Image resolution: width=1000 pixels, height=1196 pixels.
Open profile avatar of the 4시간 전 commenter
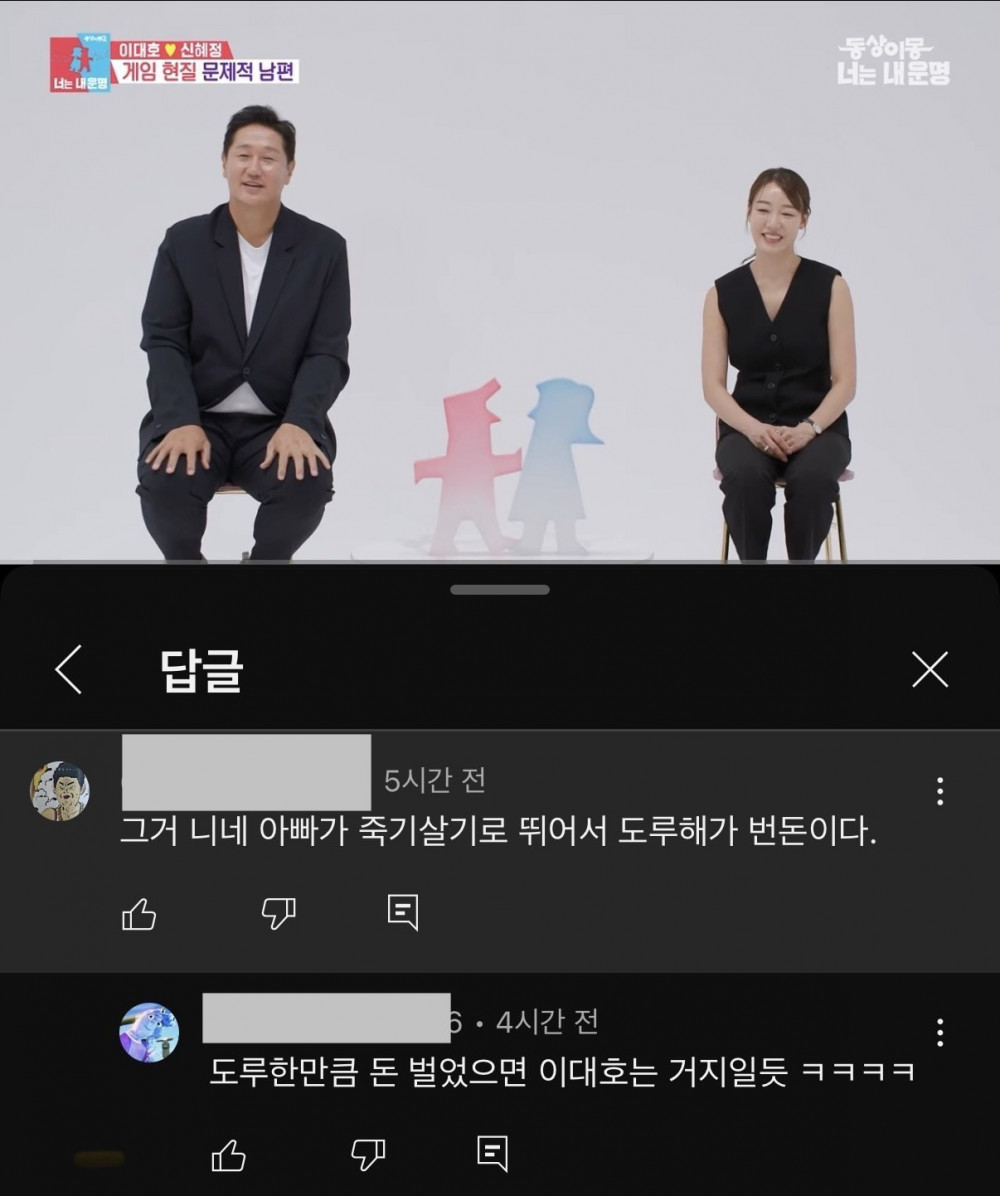click(149, 1033)
